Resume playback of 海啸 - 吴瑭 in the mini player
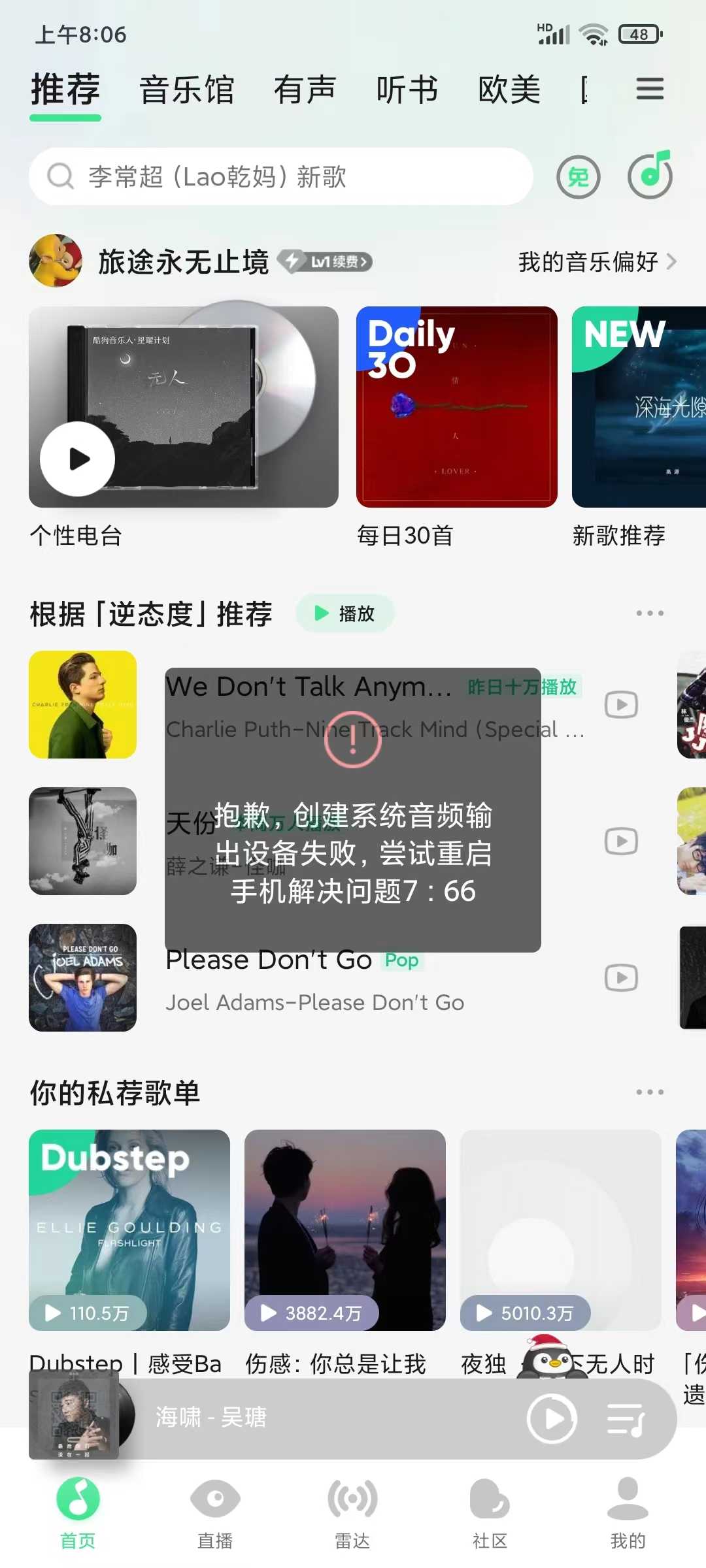This screenshot has height=1568, width=706. point(552,1418)
